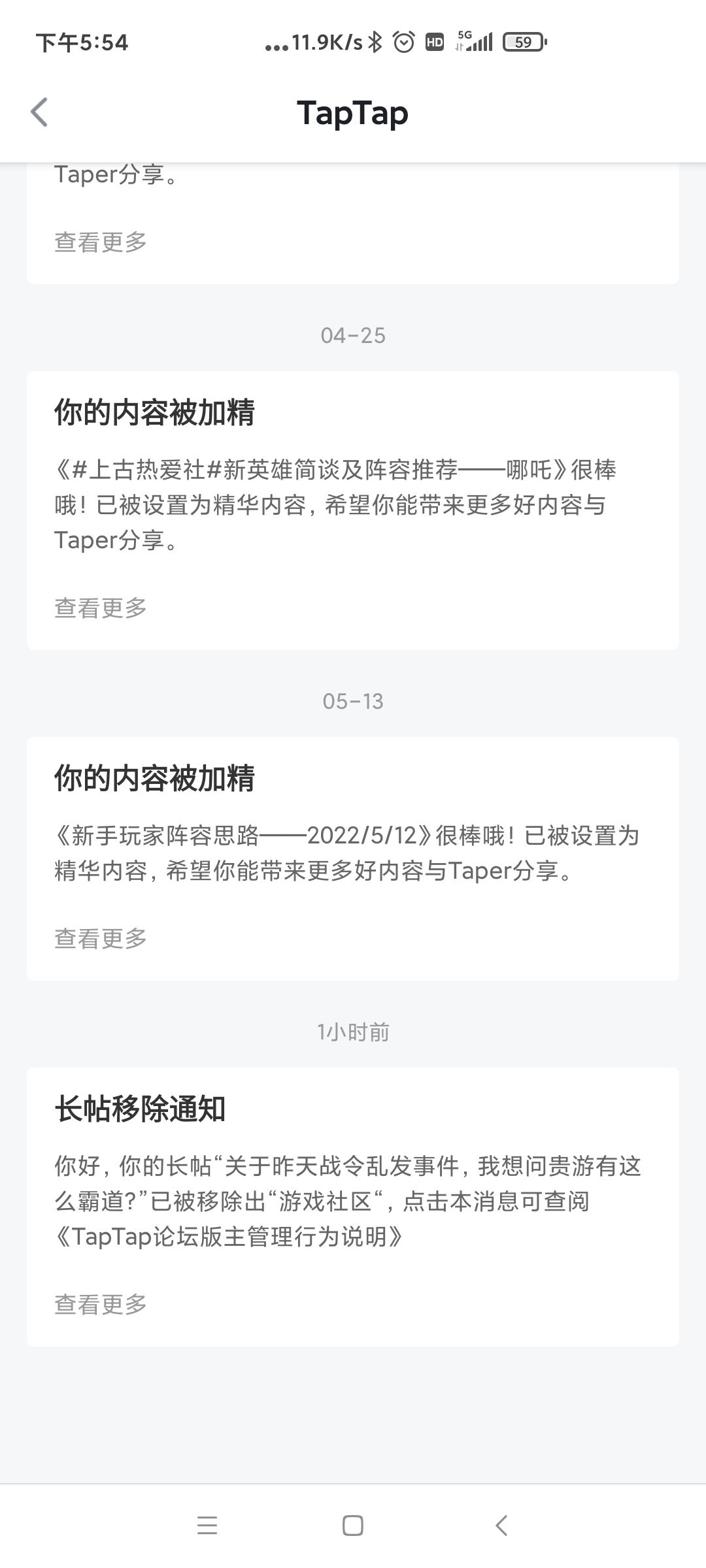Image resolution: width=706 pixels, height=1568 pixels.
Task: Tap the 1小时前 timestamp label
Action: pos(353,1032)
